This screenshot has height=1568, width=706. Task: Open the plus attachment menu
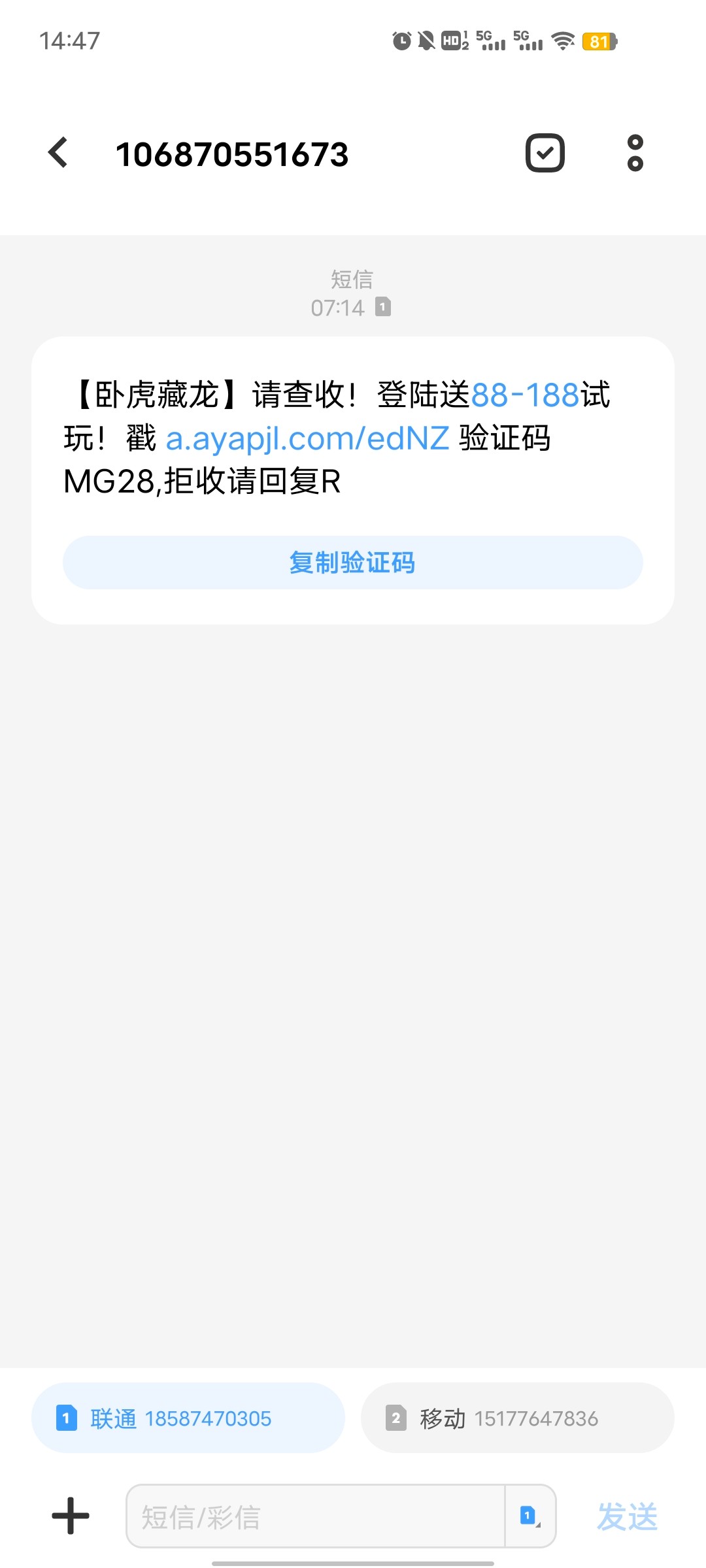pyautogui.click(x=71, y=1516)
